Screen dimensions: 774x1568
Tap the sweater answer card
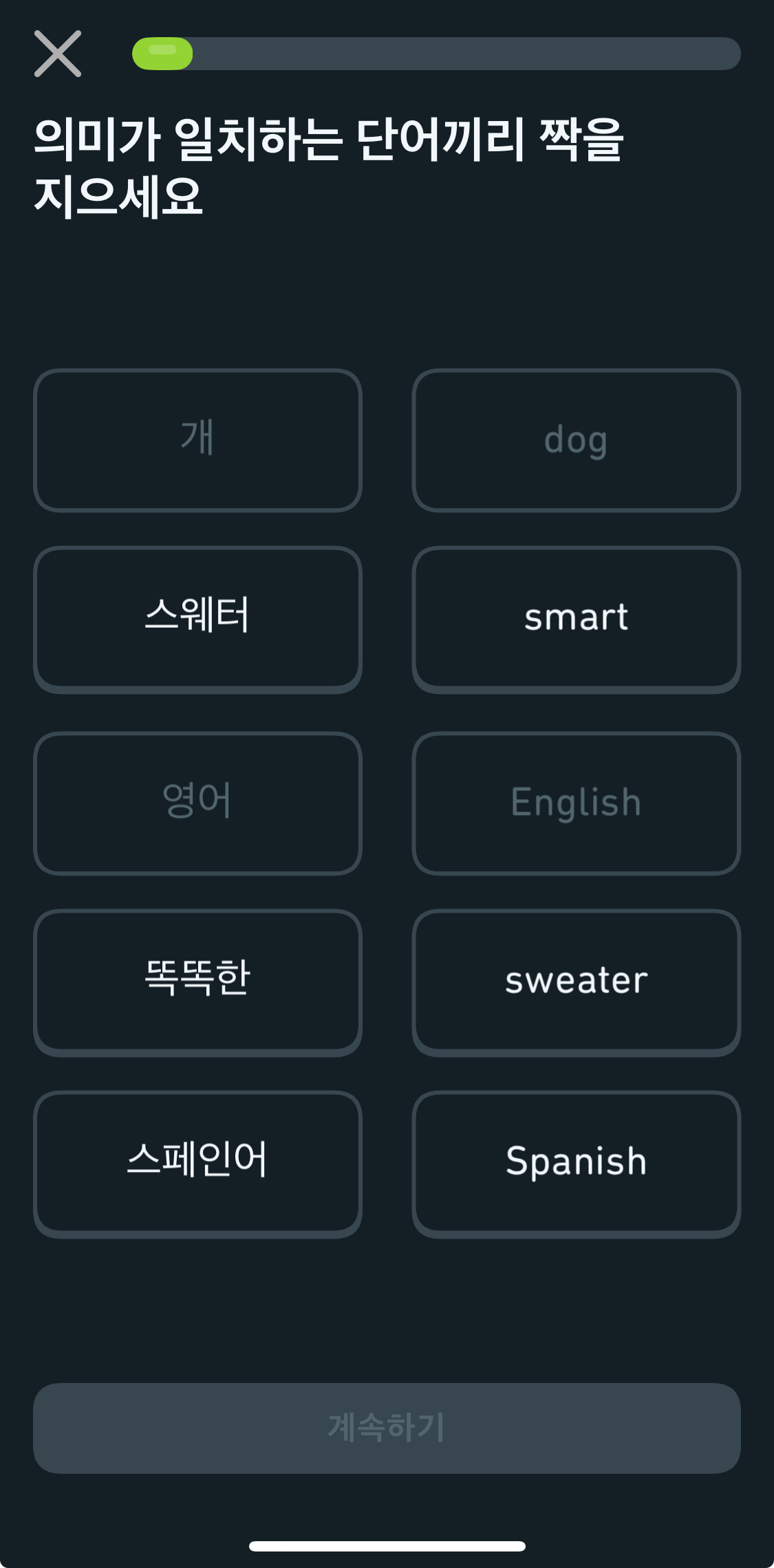[x=576, y=981]
